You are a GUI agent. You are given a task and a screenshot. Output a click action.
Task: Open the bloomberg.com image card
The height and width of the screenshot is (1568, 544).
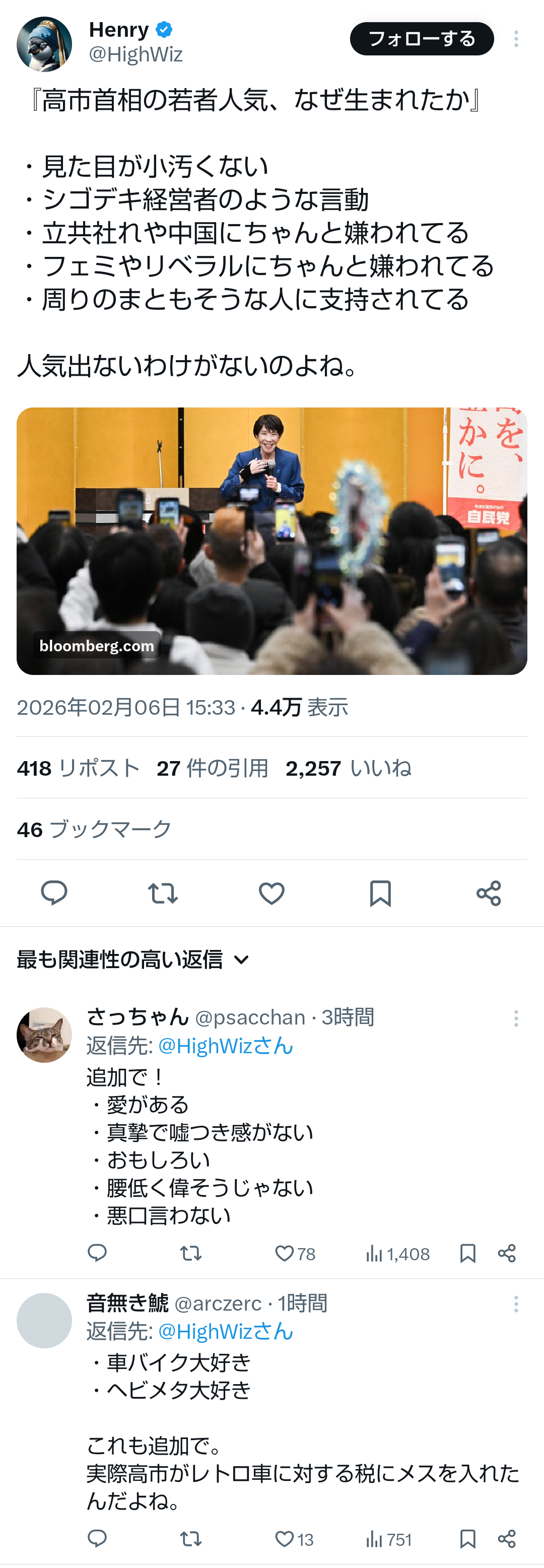[271, 540]
